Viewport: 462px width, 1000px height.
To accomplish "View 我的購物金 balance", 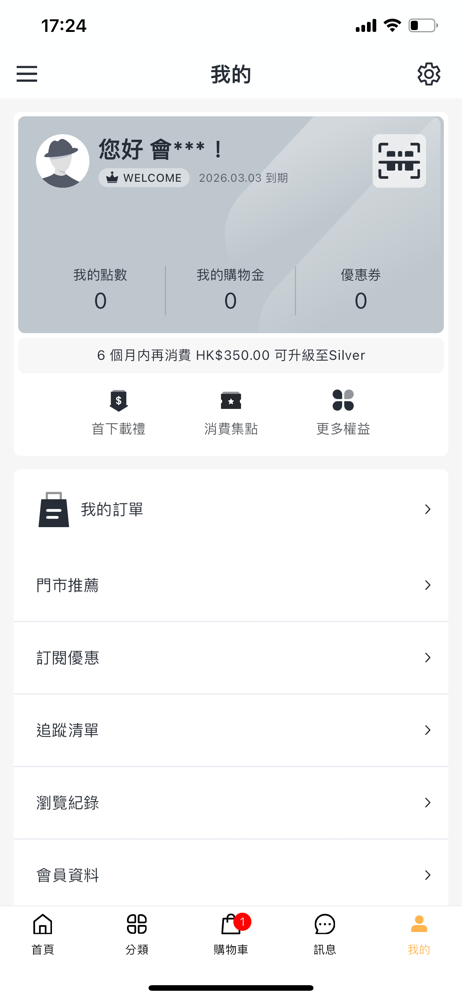I will coord(230,290).
